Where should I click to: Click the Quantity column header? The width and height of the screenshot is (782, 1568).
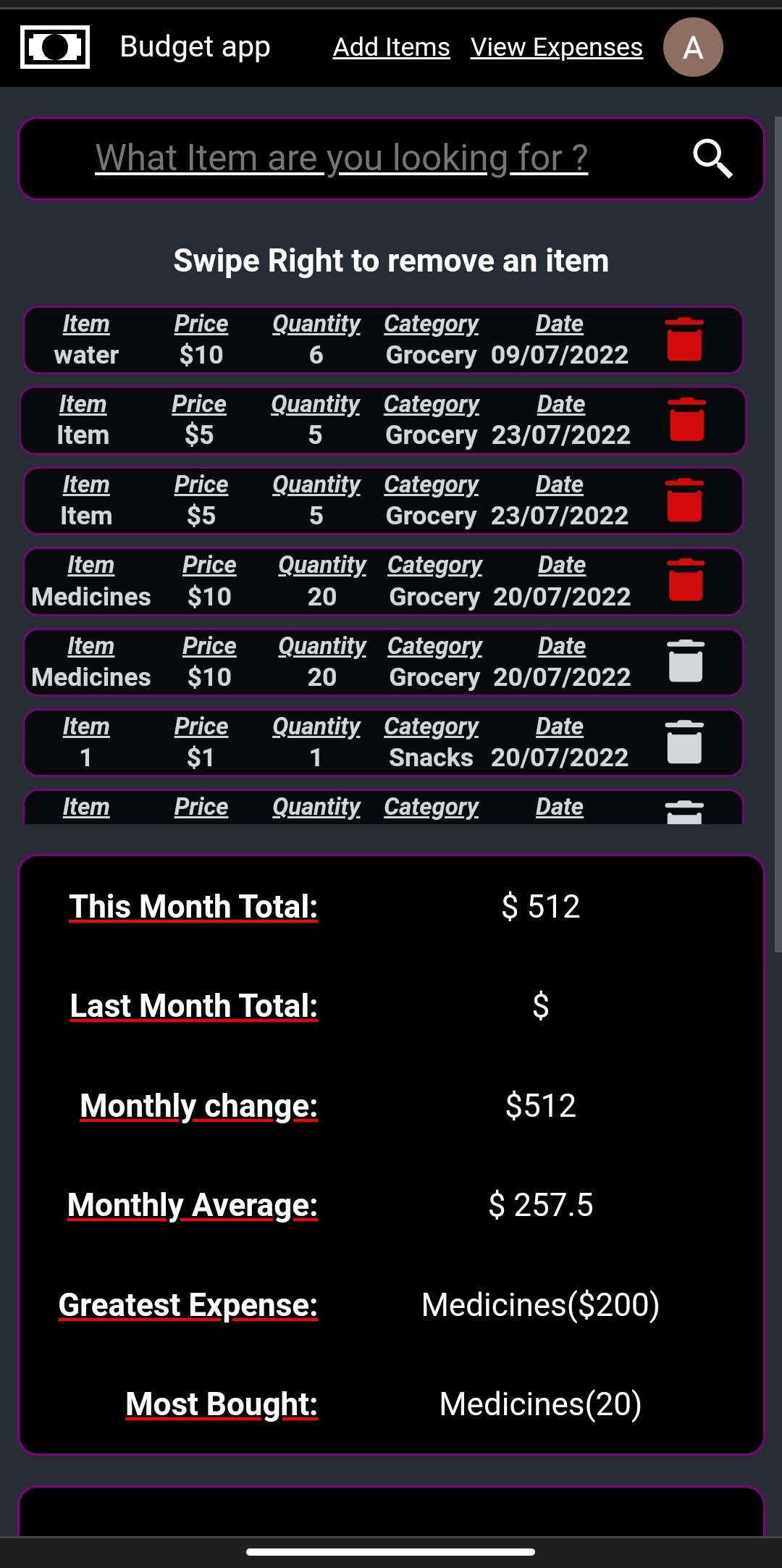click(316, 323)
